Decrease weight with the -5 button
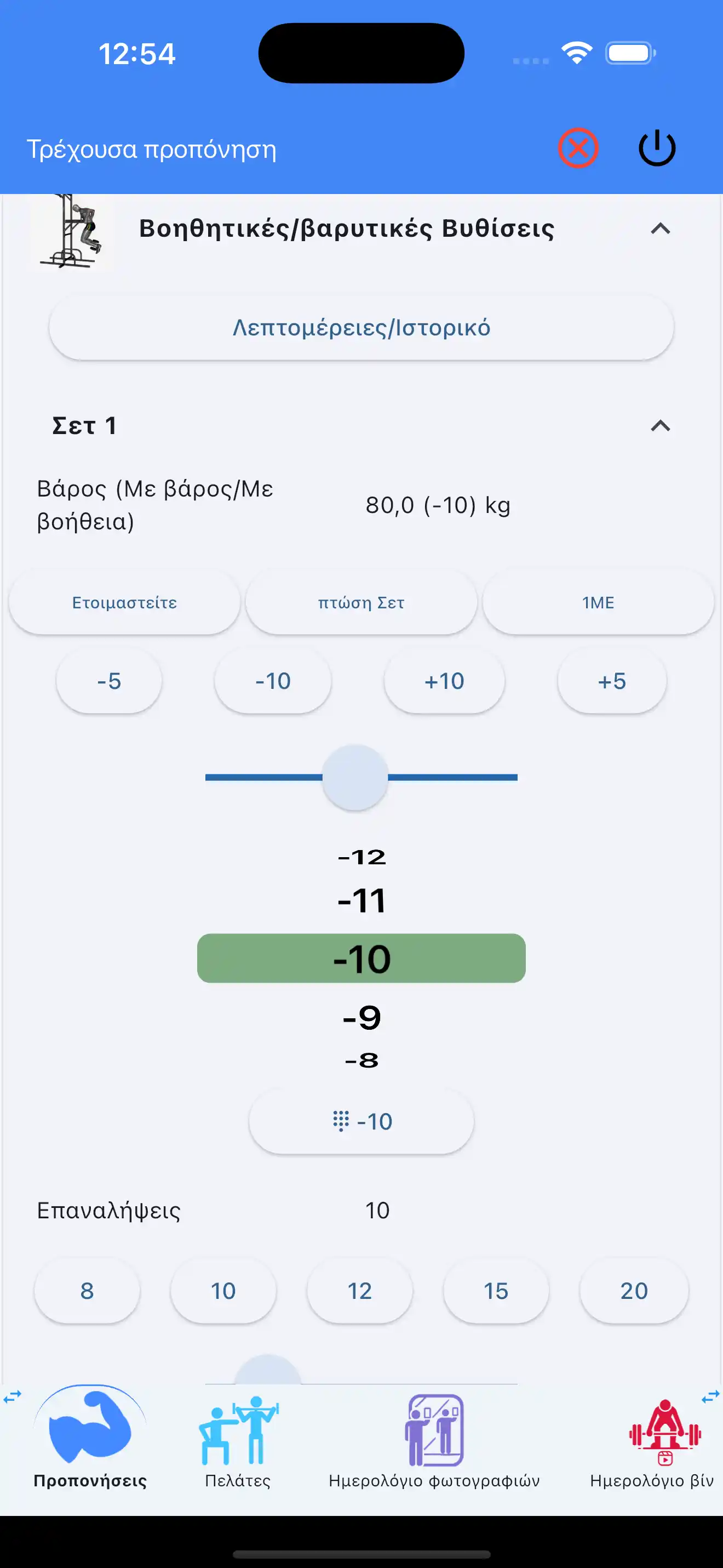This screenshot has width=723, height=1568. (x=109, y=681)
